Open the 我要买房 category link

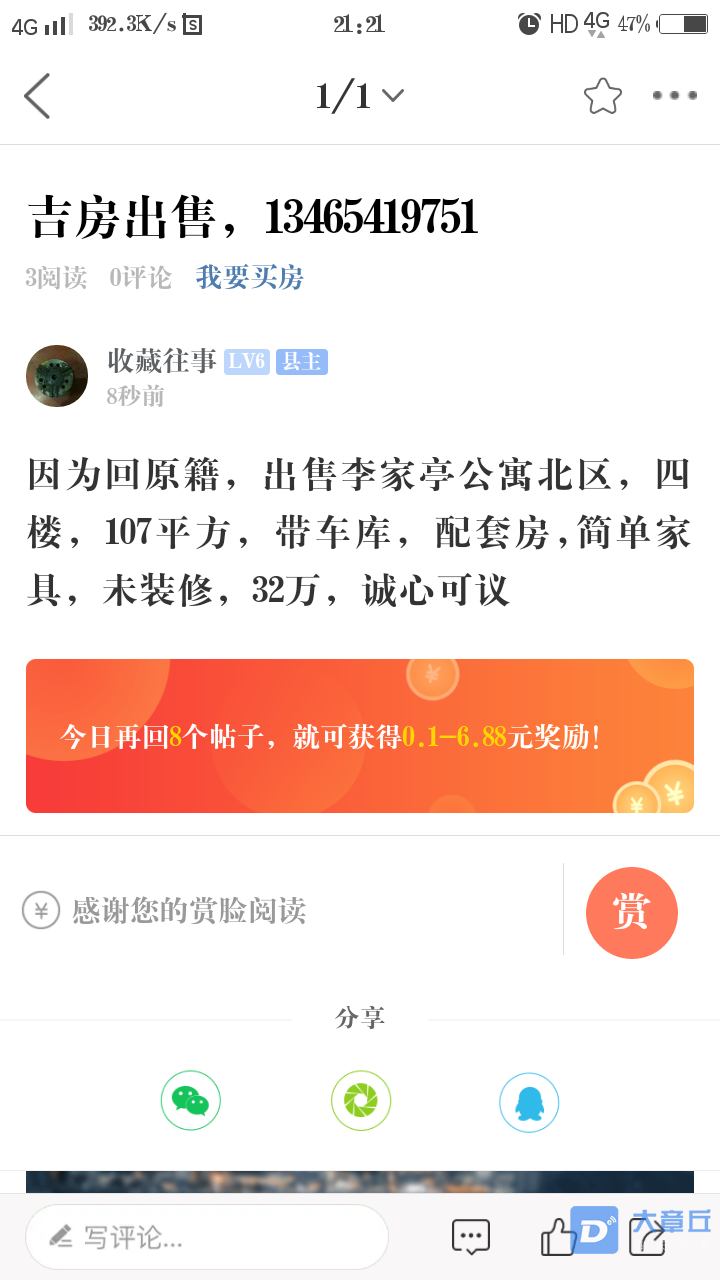point(249,277)
